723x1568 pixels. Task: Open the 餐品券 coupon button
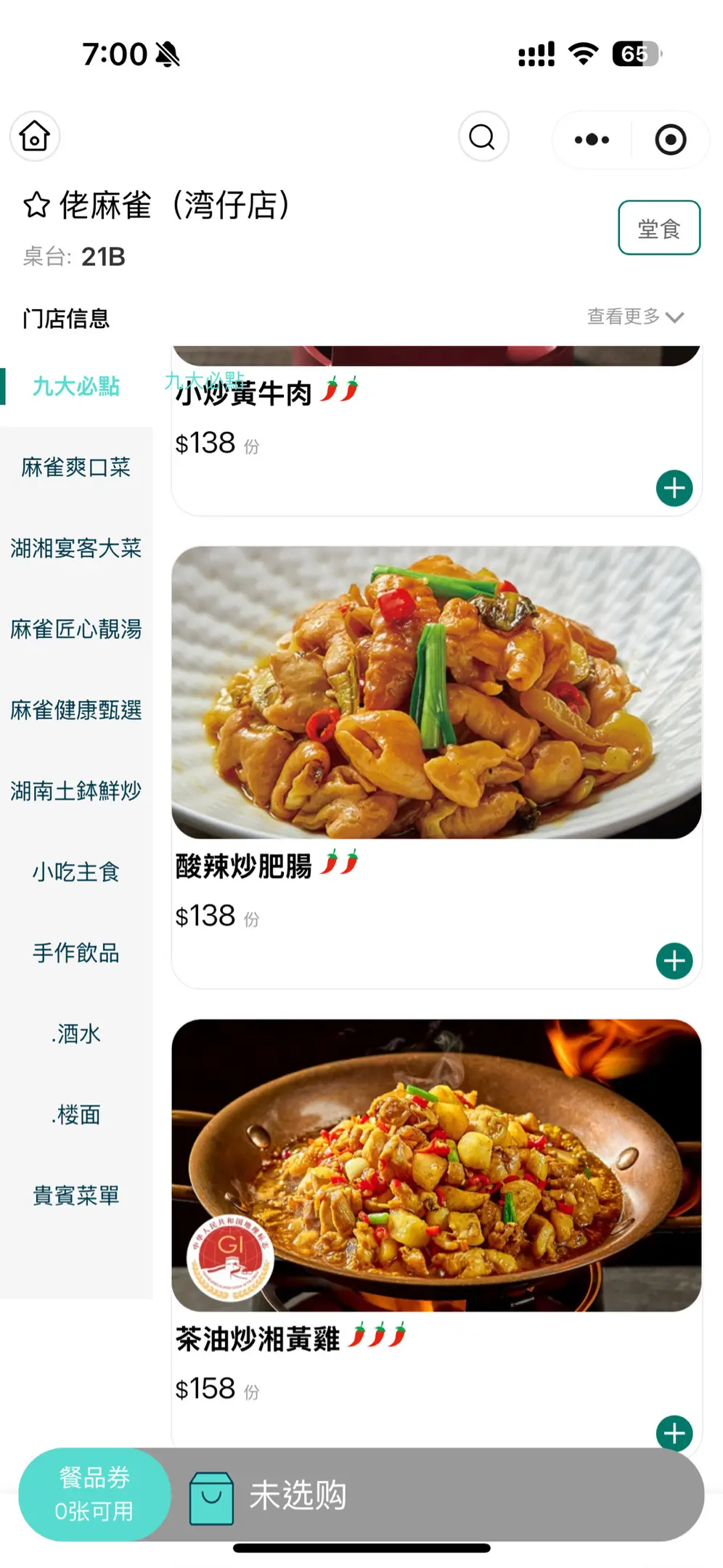[94, 1495]
